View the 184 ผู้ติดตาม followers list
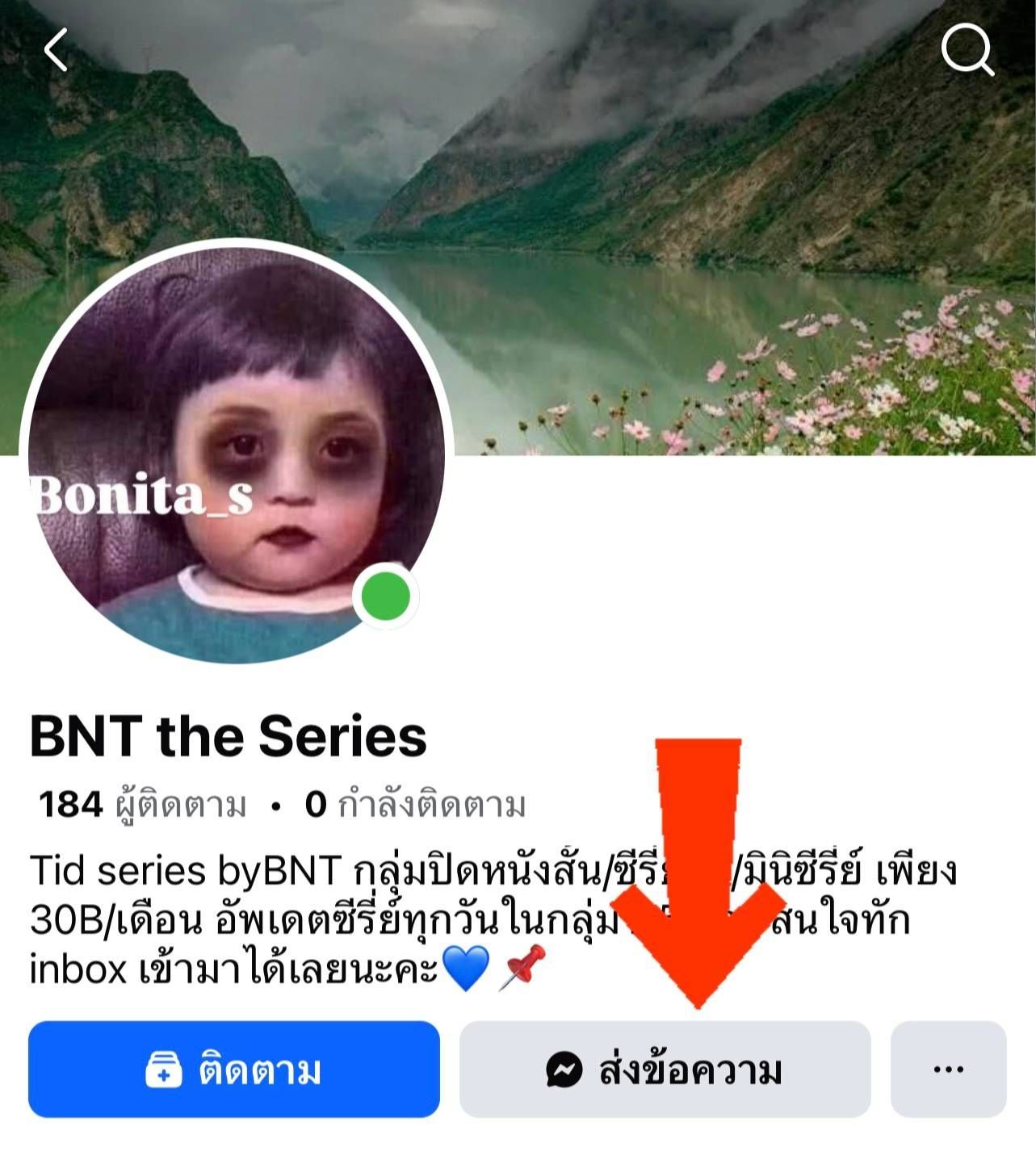This screenshot has width=1036, height=1168. (x=143, y=805)
